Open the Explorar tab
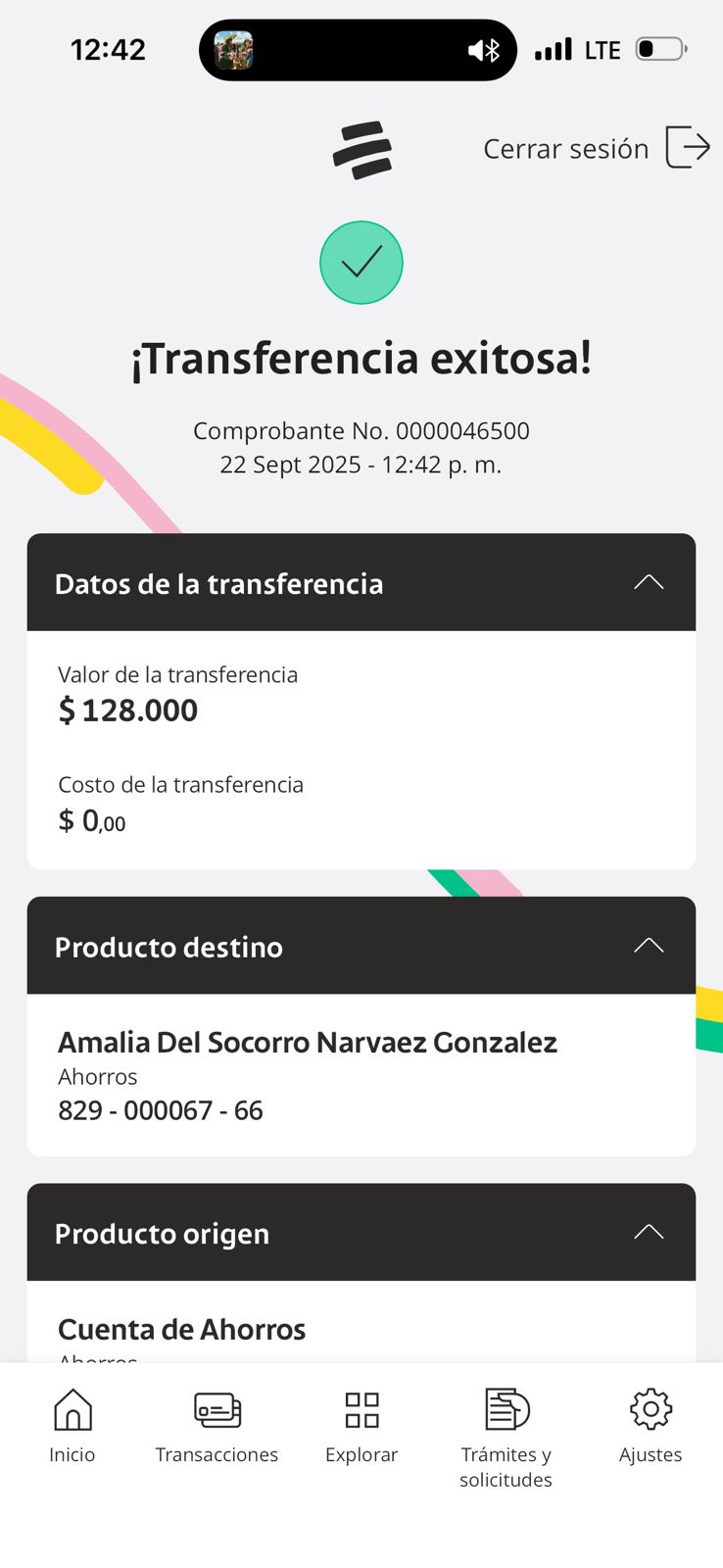This screenshot has width=723, height=1568. pos(361,1426)
